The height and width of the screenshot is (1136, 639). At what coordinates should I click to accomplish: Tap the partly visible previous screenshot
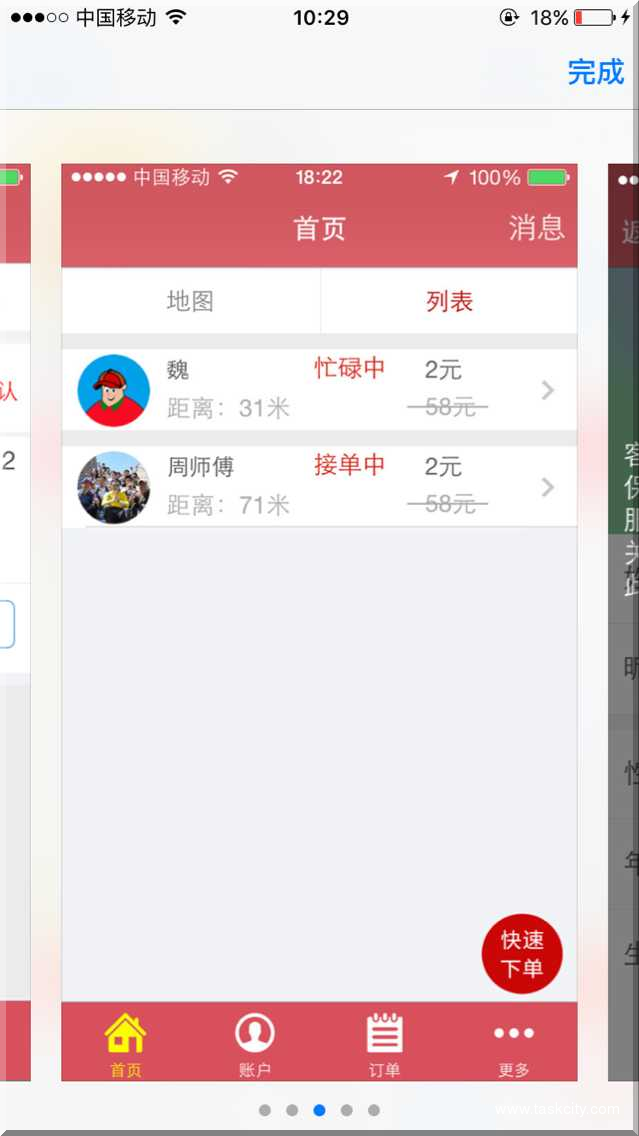(x=14, y=620)
